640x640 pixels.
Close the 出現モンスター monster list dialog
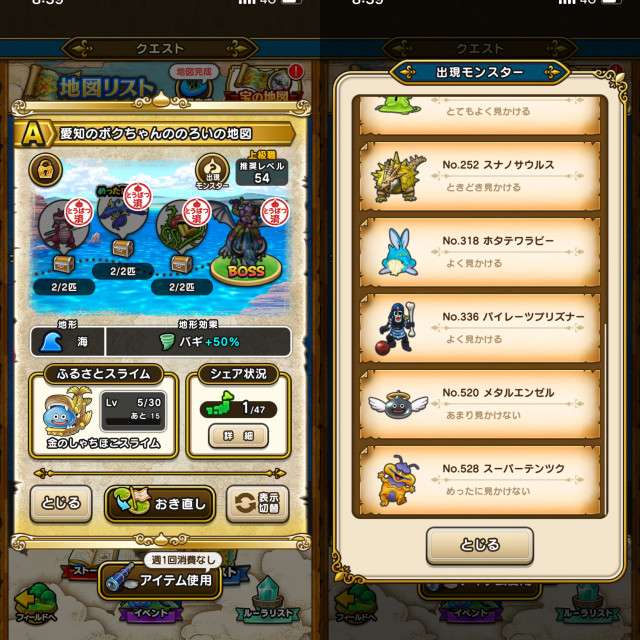coord(479,545)
